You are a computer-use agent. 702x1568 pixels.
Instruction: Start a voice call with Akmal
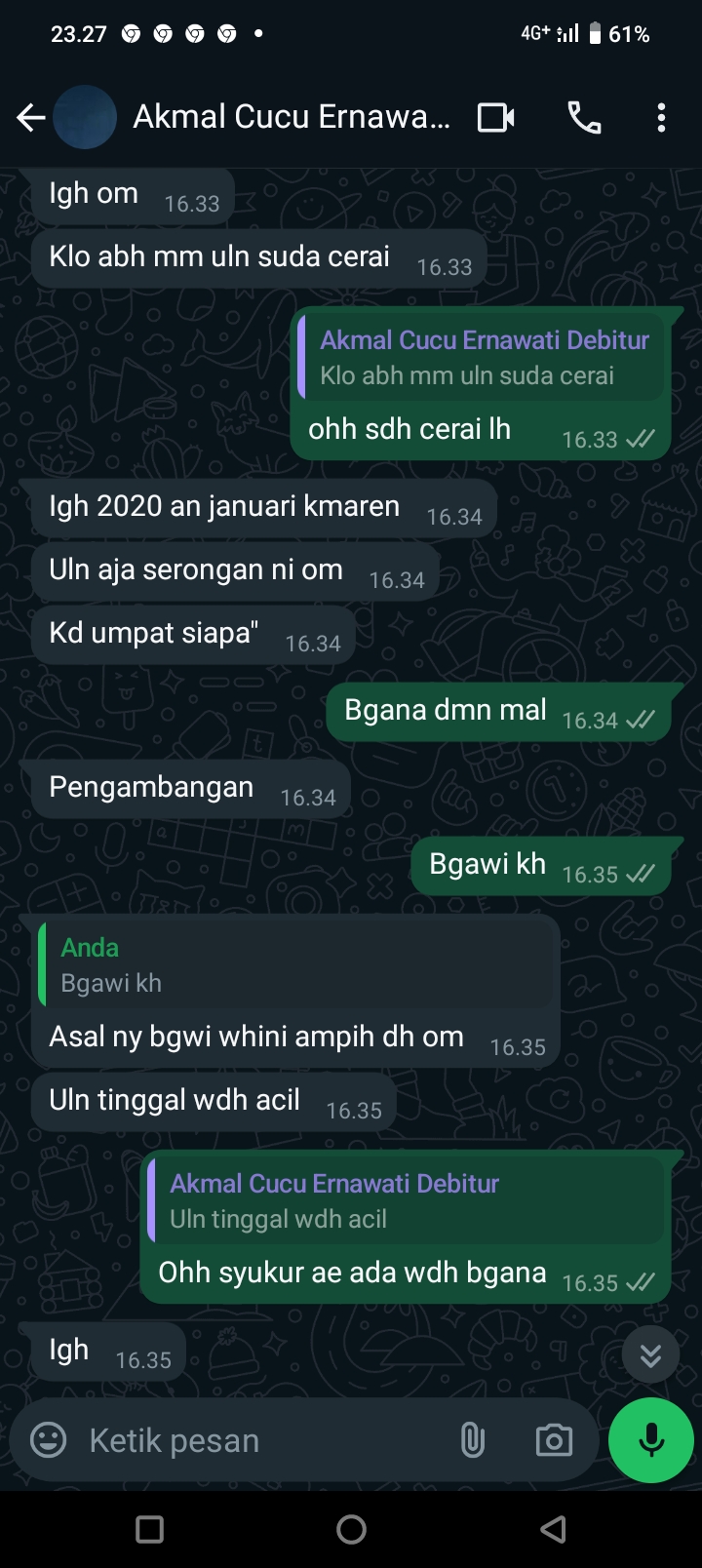coord(584,118)
